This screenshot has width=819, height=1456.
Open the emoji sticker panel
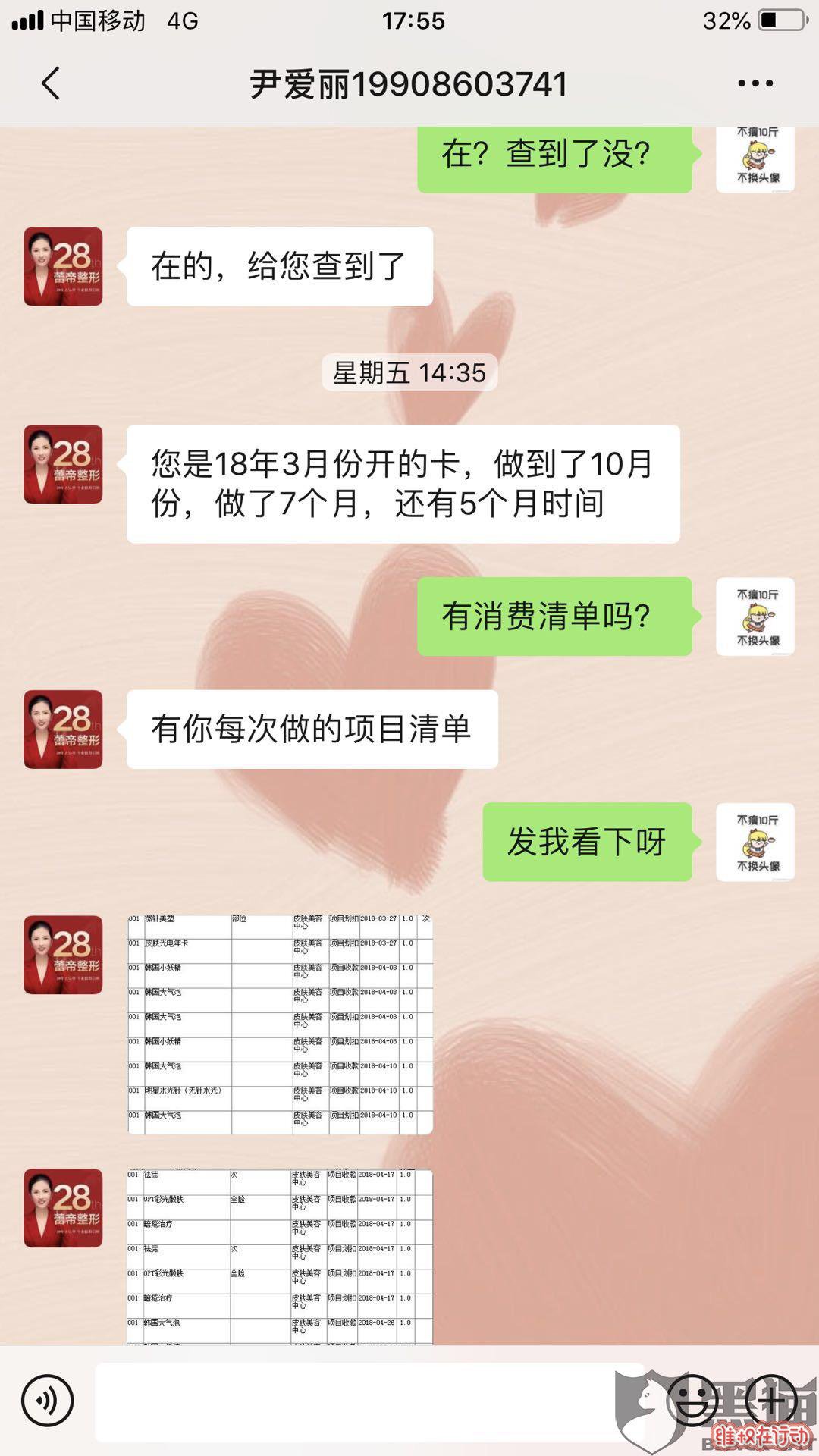[692, 1401]
